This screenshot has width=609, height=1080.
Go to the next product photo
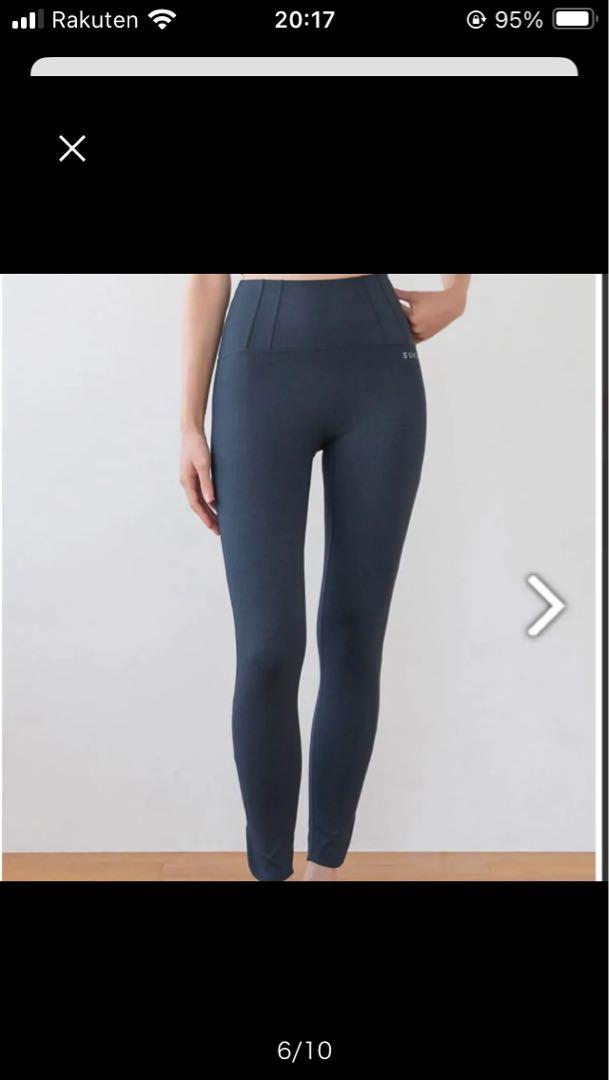(546, 605)
